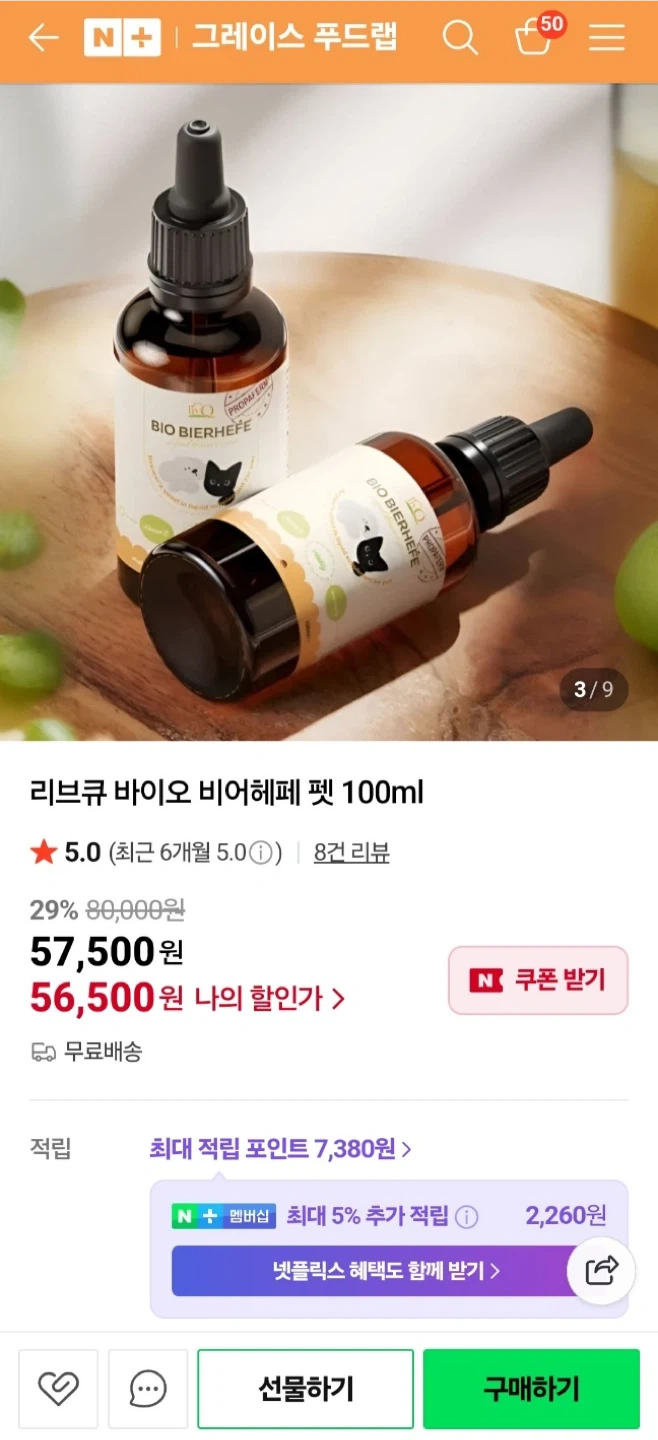This screenshot has width=658, height=1440.
Task: Open the N+ store home logo
Action: [122, 38]
